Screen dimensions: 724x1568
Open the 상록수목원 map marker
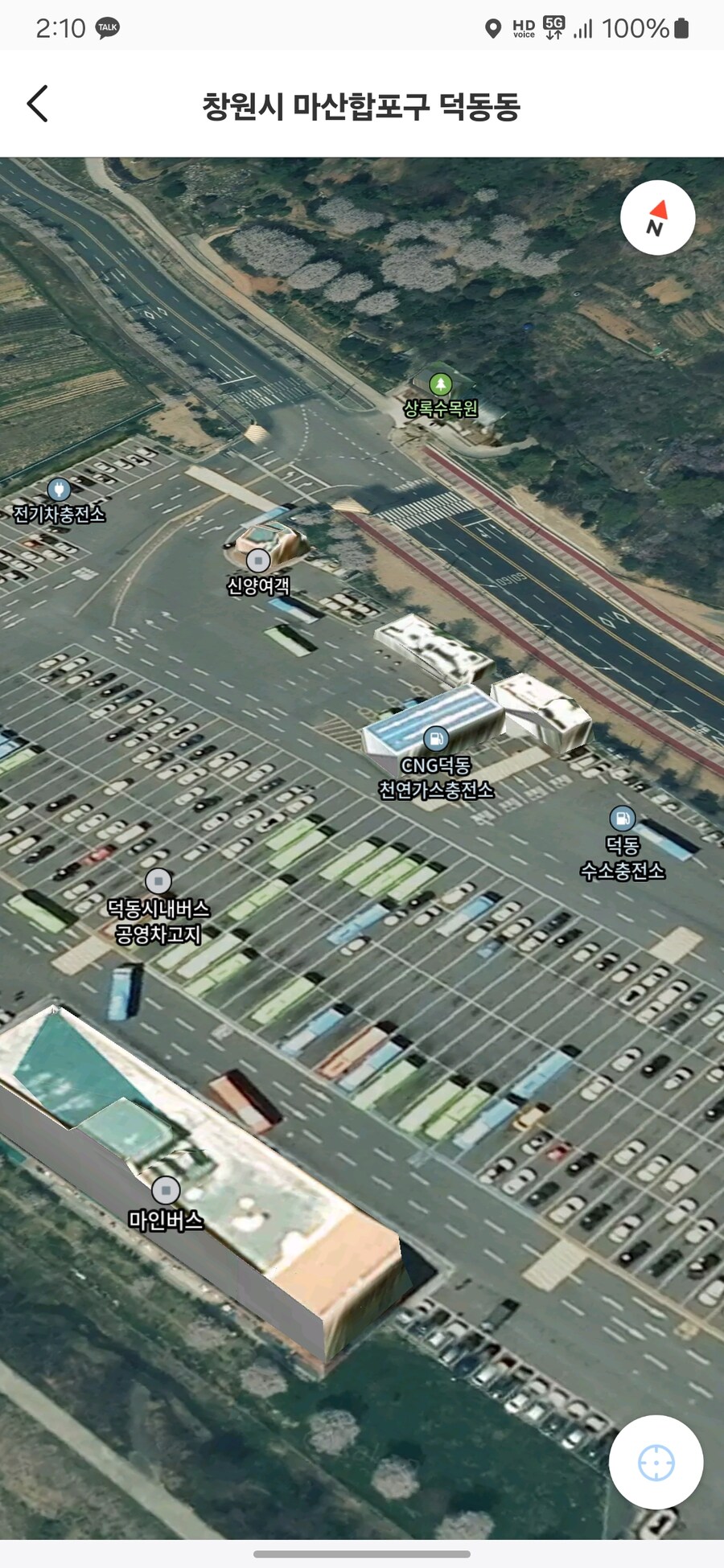(440, 385)
